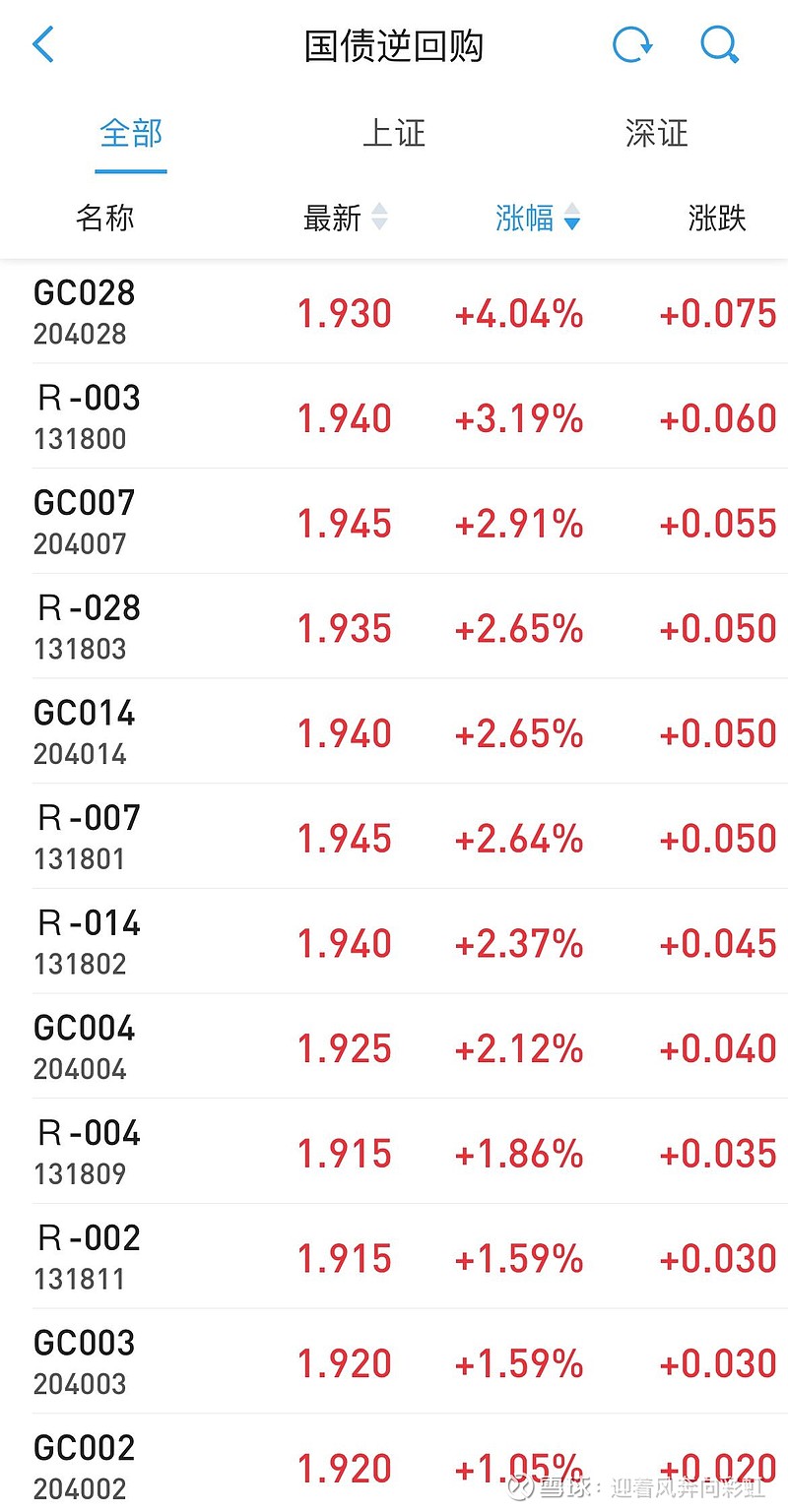
Task: Switch to the 深证 tab
Action: pyautogui.click(x=655, y=135)
